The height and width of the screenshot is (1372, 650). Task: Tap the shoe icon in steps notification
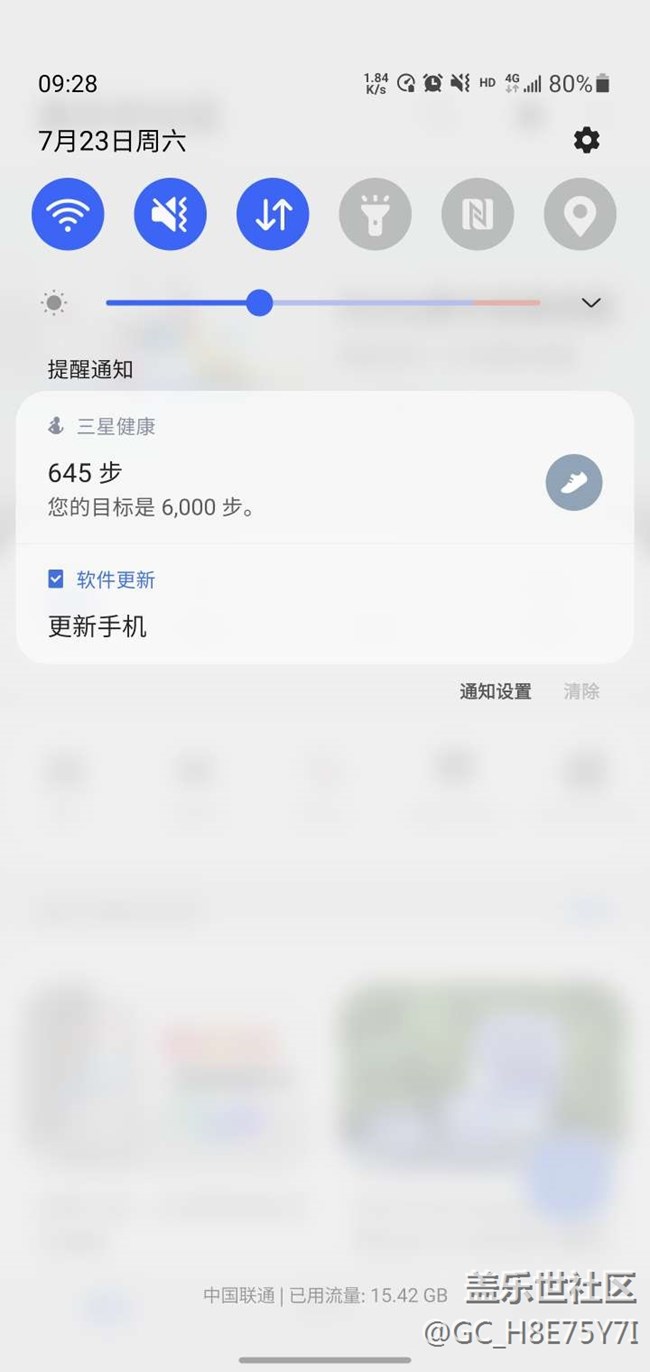point(574,483)
